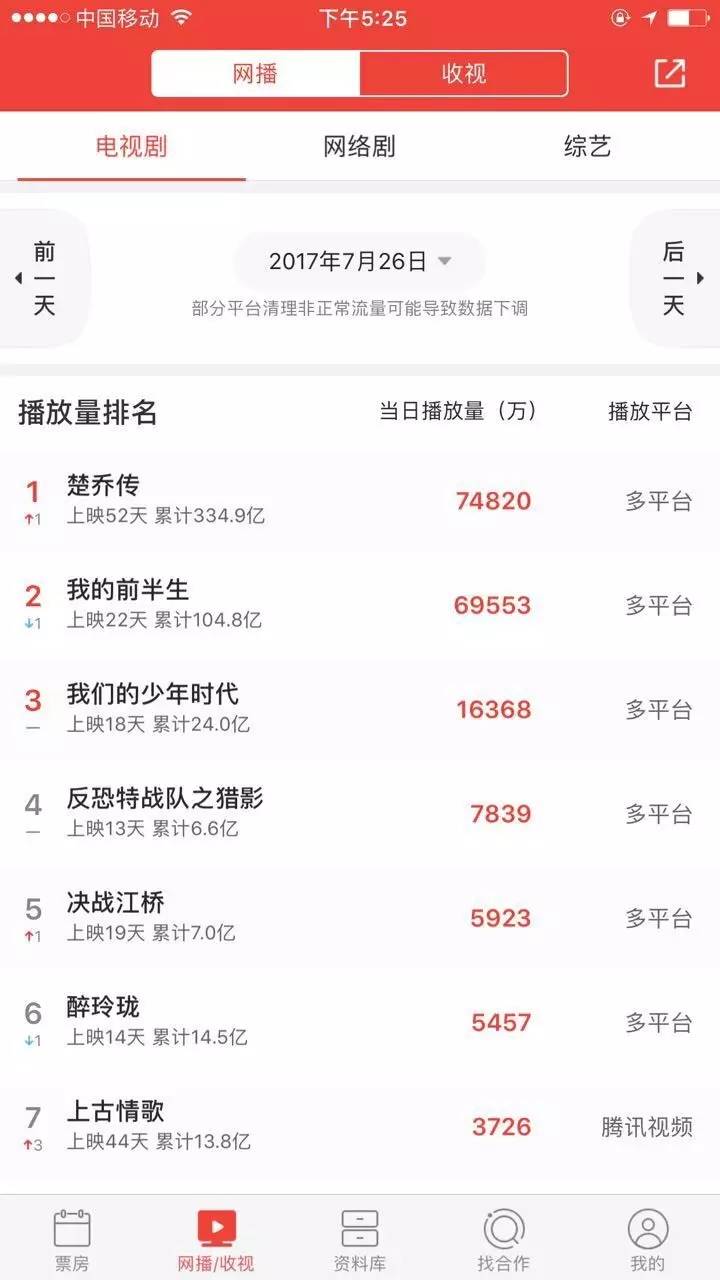The height and width of the screenshot is (1280, 720).
Task: Go to the previous day with 前一天
Action: [43, 278]
